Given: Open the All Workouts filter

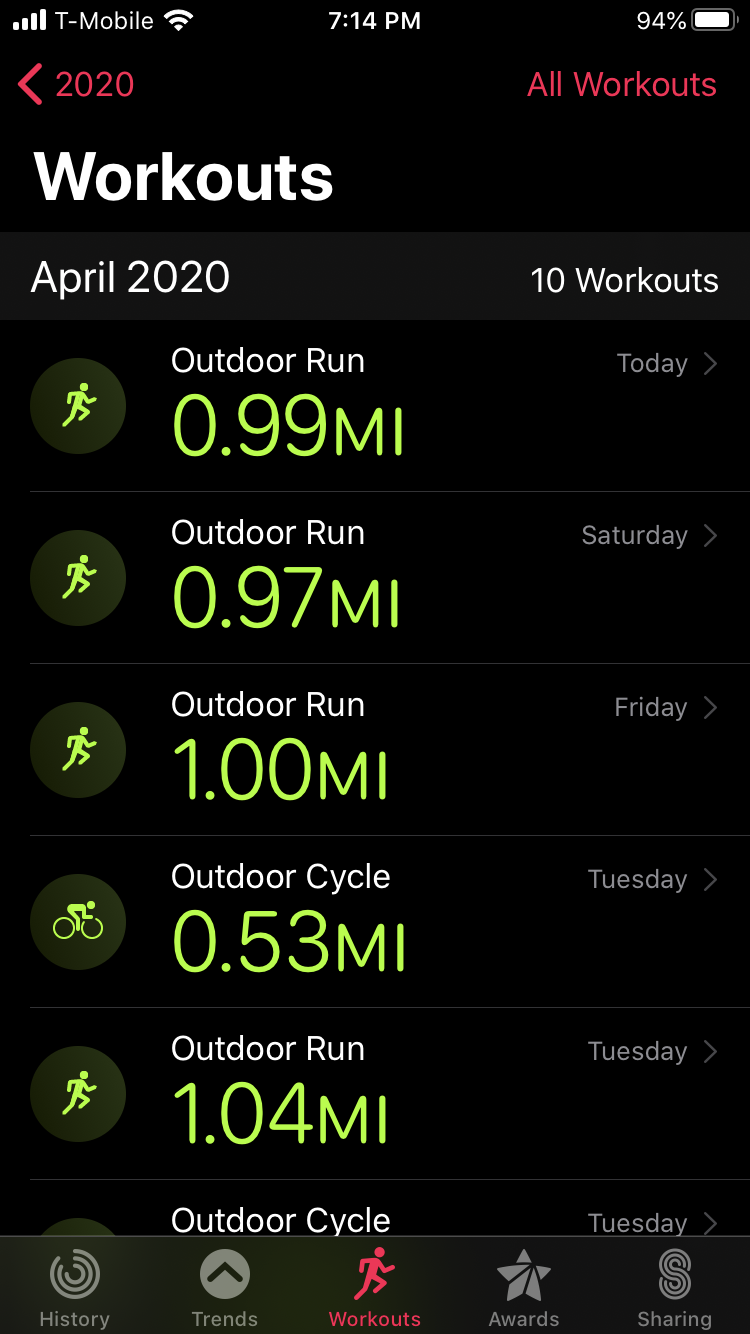Looking at the screenshot, I should 621,85.
